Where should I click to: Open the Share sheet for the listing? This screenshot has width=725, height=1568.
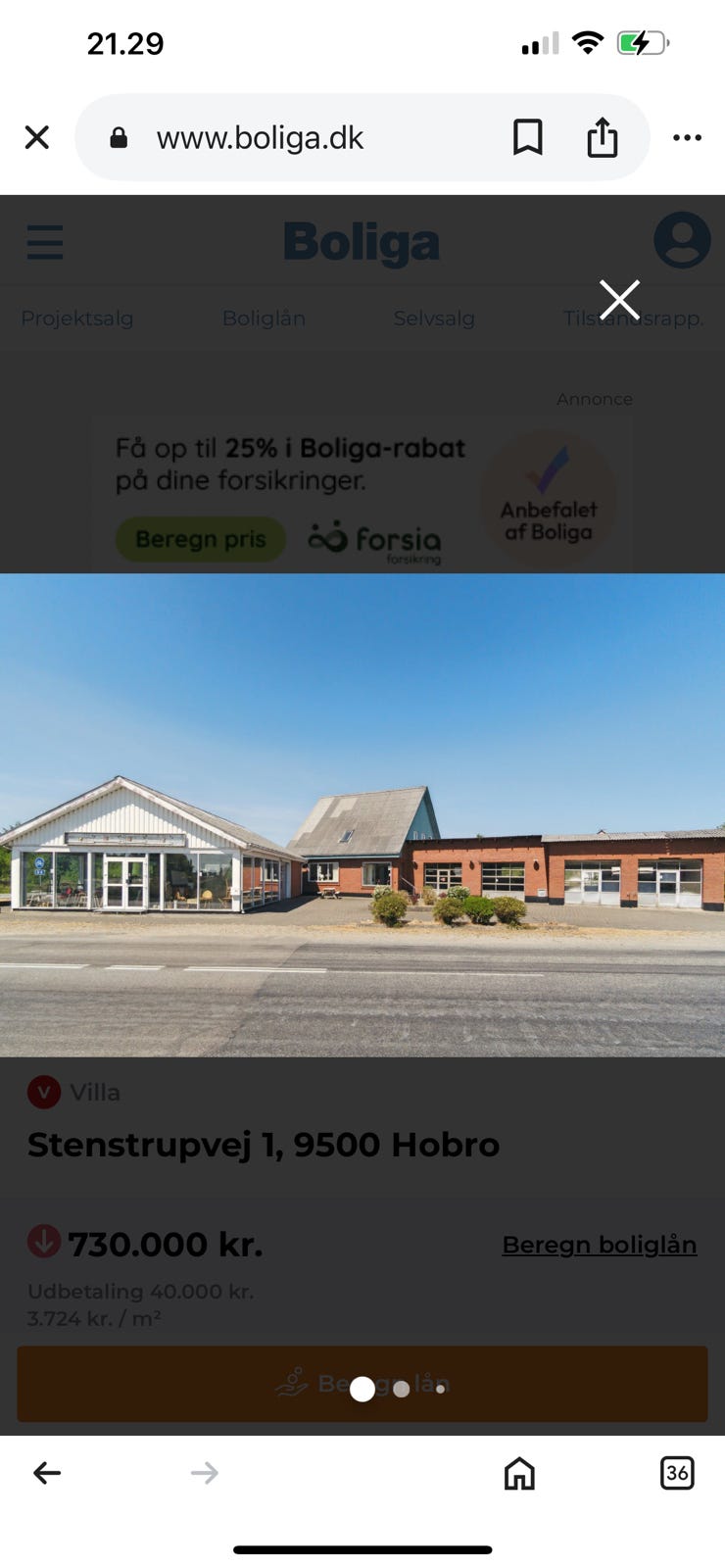[x=601, y=137]
